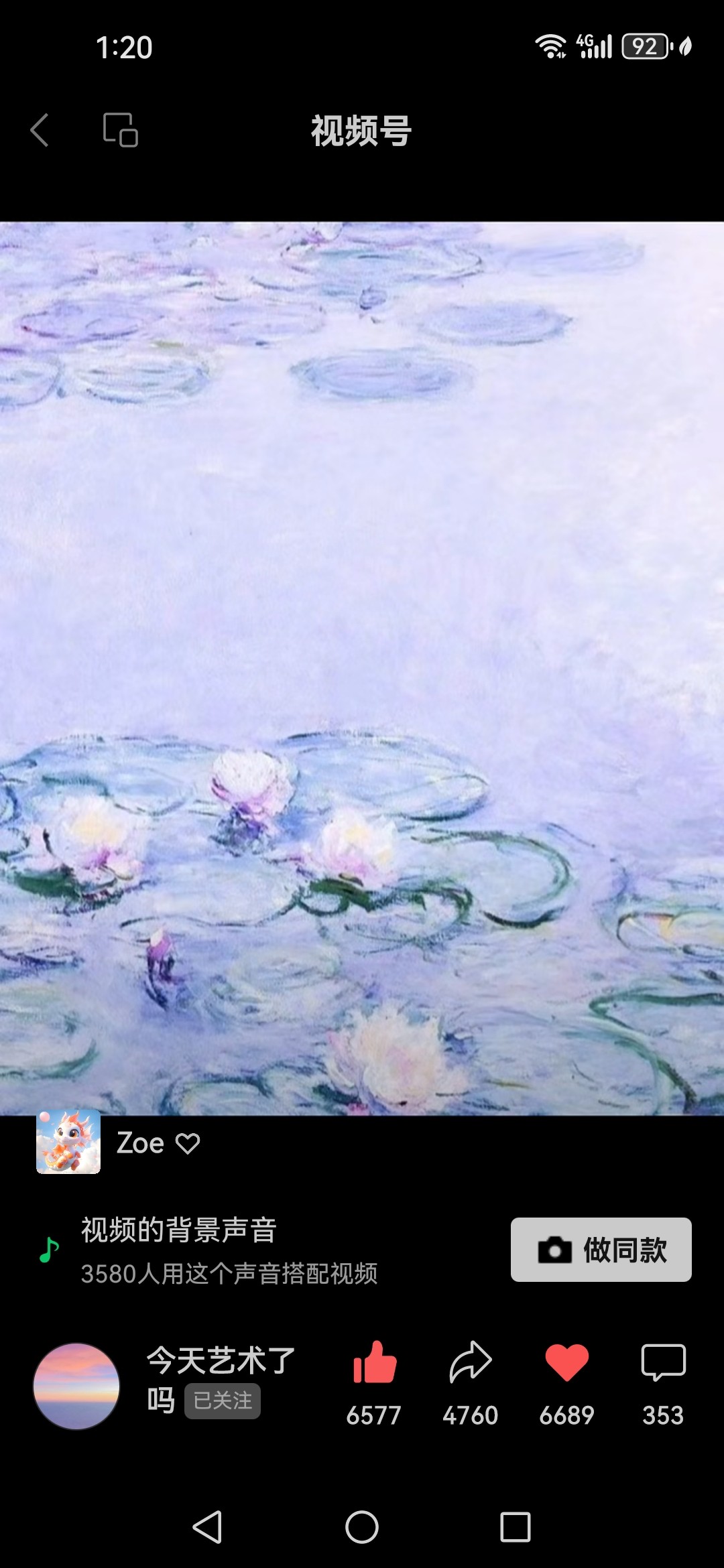This screenshot has height=1568, width=724.
Task: Minimize video into floating window
Action: click(x=121, y=130)
